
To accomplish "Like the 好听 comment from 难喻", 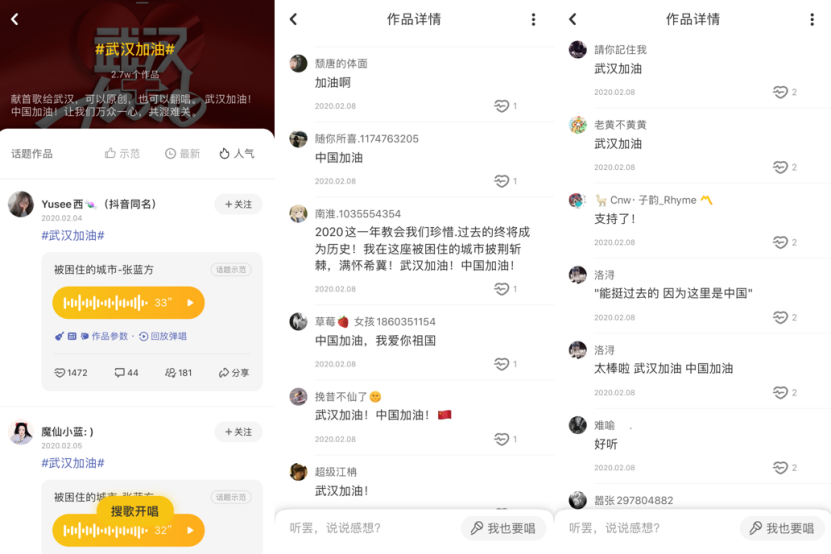I will (782, 467).
